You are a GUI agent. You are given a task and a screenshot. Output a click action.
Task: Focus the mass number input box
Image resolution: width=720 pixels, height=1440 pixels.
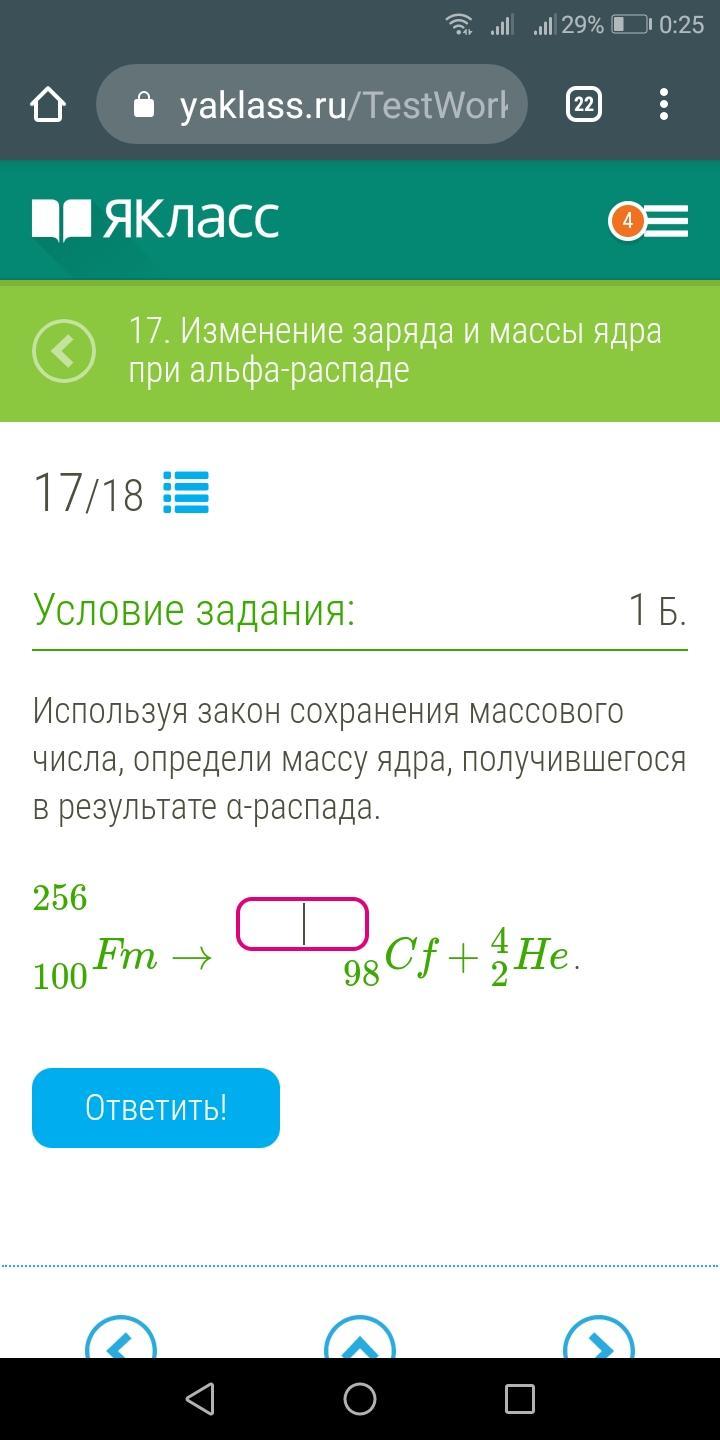(302, 924)
